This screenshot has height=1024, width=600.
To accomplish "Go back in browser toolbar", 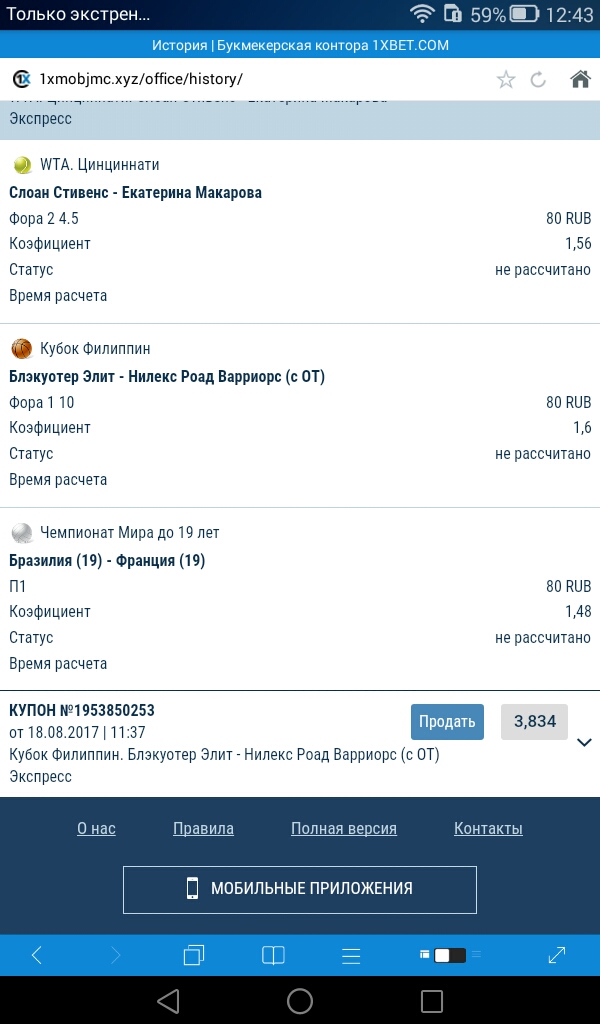I will (37, 955).
